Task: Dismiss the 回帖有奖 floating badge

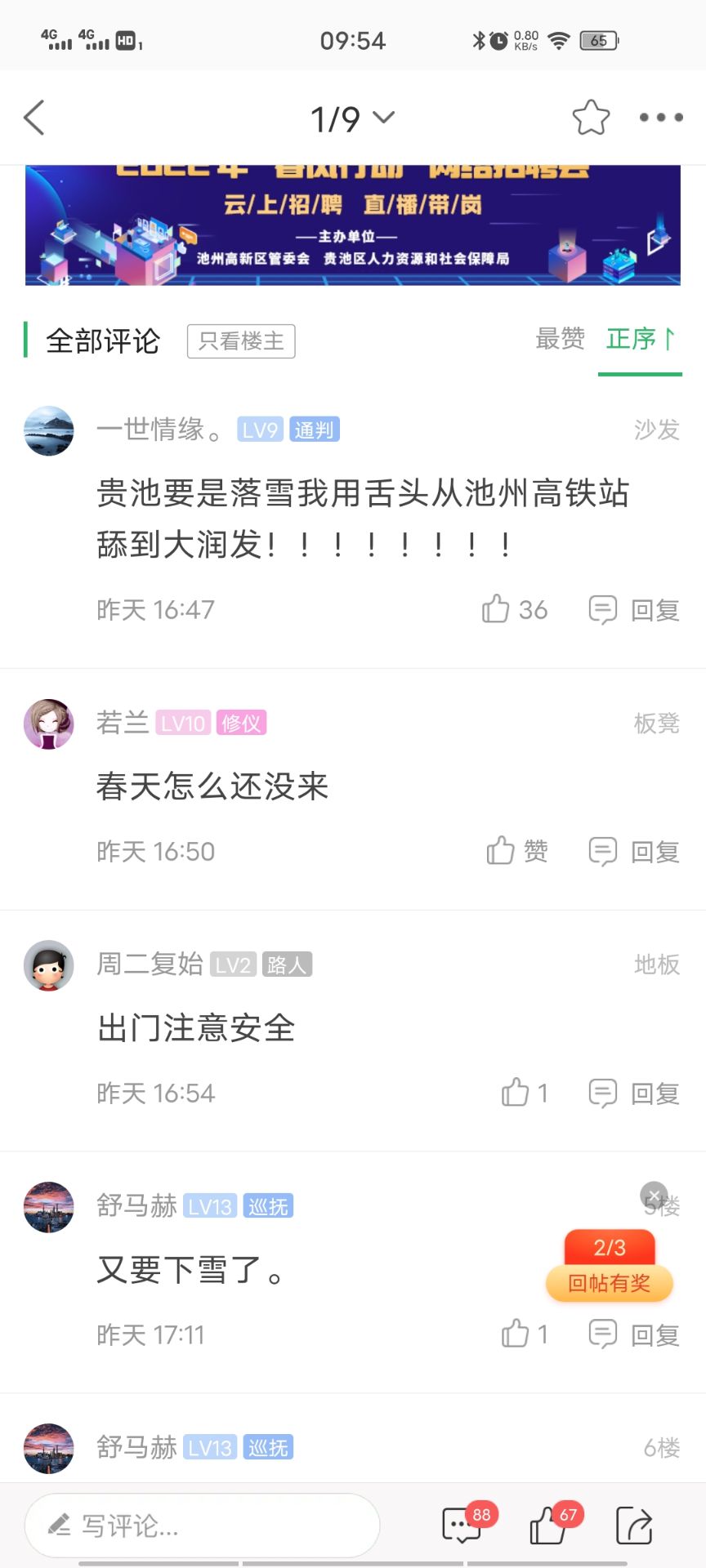Action: [x=654, y=1196]
